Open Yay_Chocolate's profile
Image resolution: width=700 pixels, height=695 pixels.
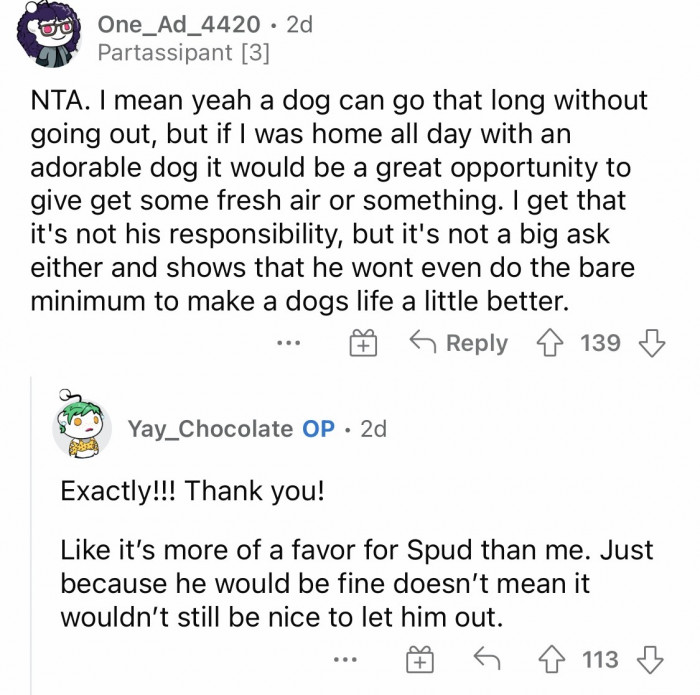pyautogui.click(x=209, y=429)
